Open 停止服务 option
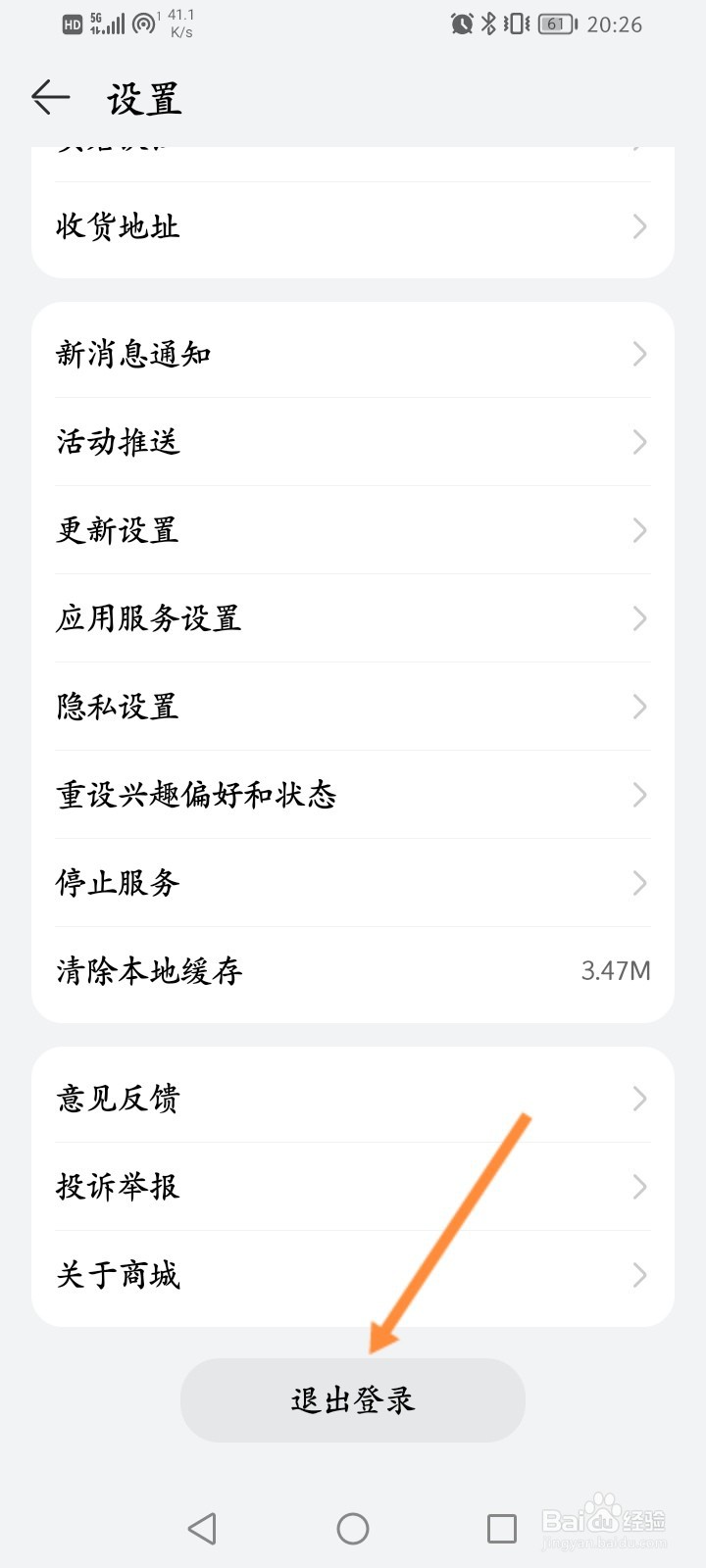The height and width of the screenshot is (1568, 706). [353, 883]
